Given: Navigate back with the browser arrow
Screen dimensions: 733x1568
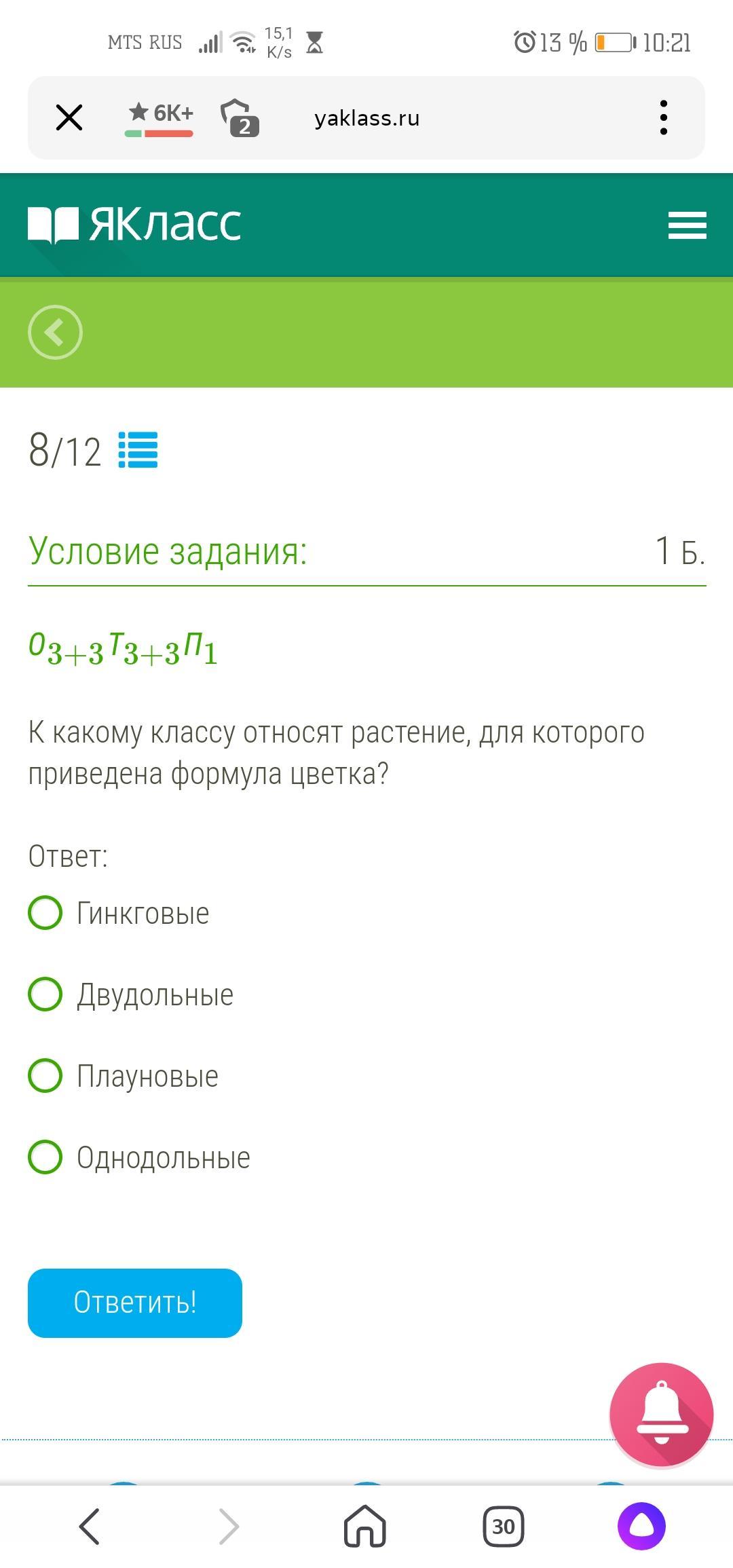Looking at the screenshot, I should (x=90, y=1527).
